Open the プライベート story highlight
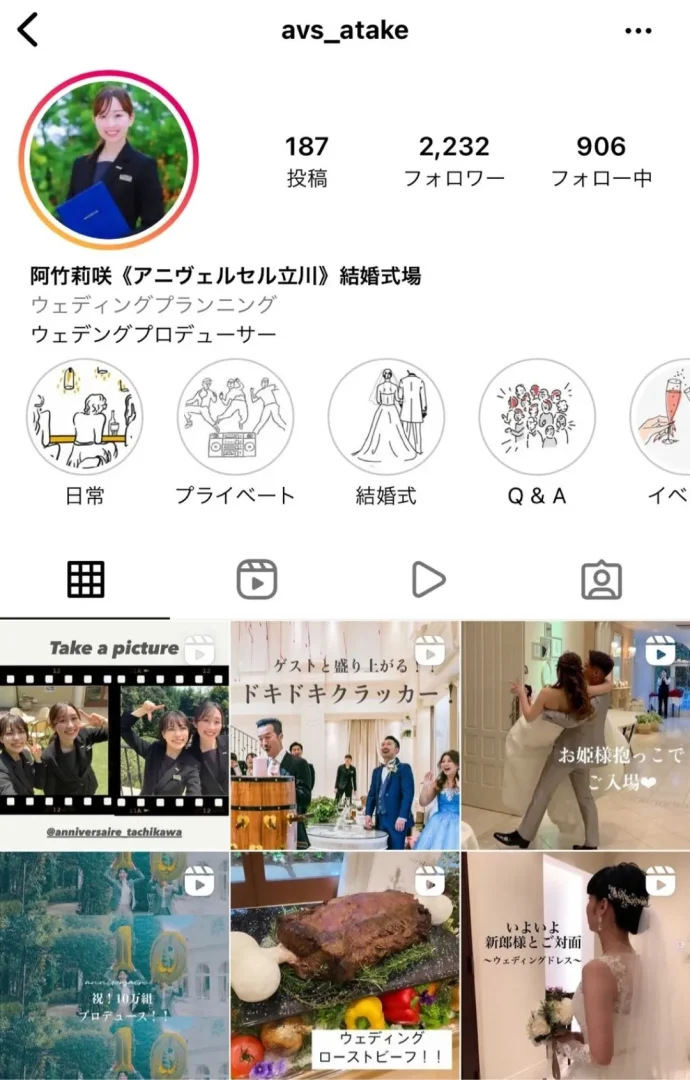690x1080 pixels. [235, 417]
